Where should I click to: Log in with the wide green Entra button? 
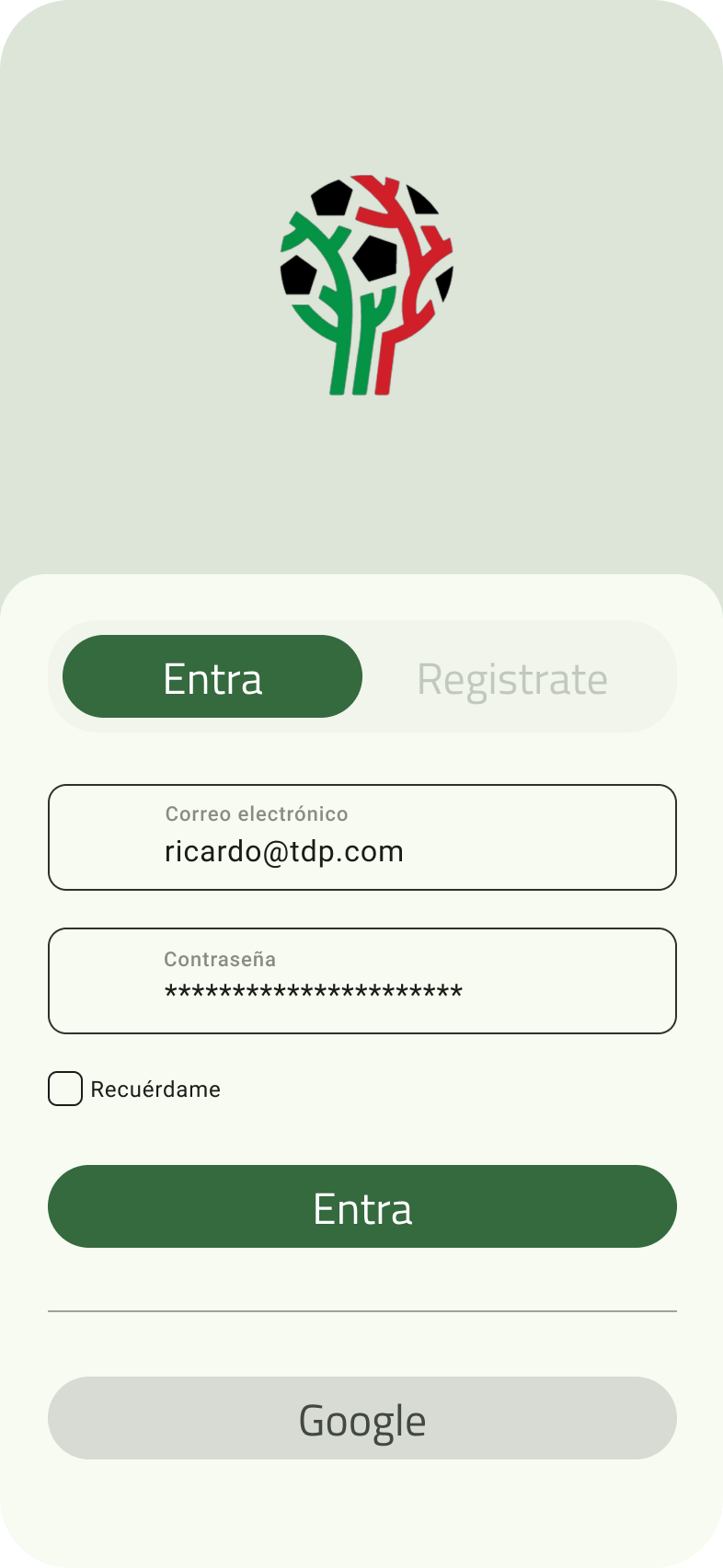coord(362,1206)
